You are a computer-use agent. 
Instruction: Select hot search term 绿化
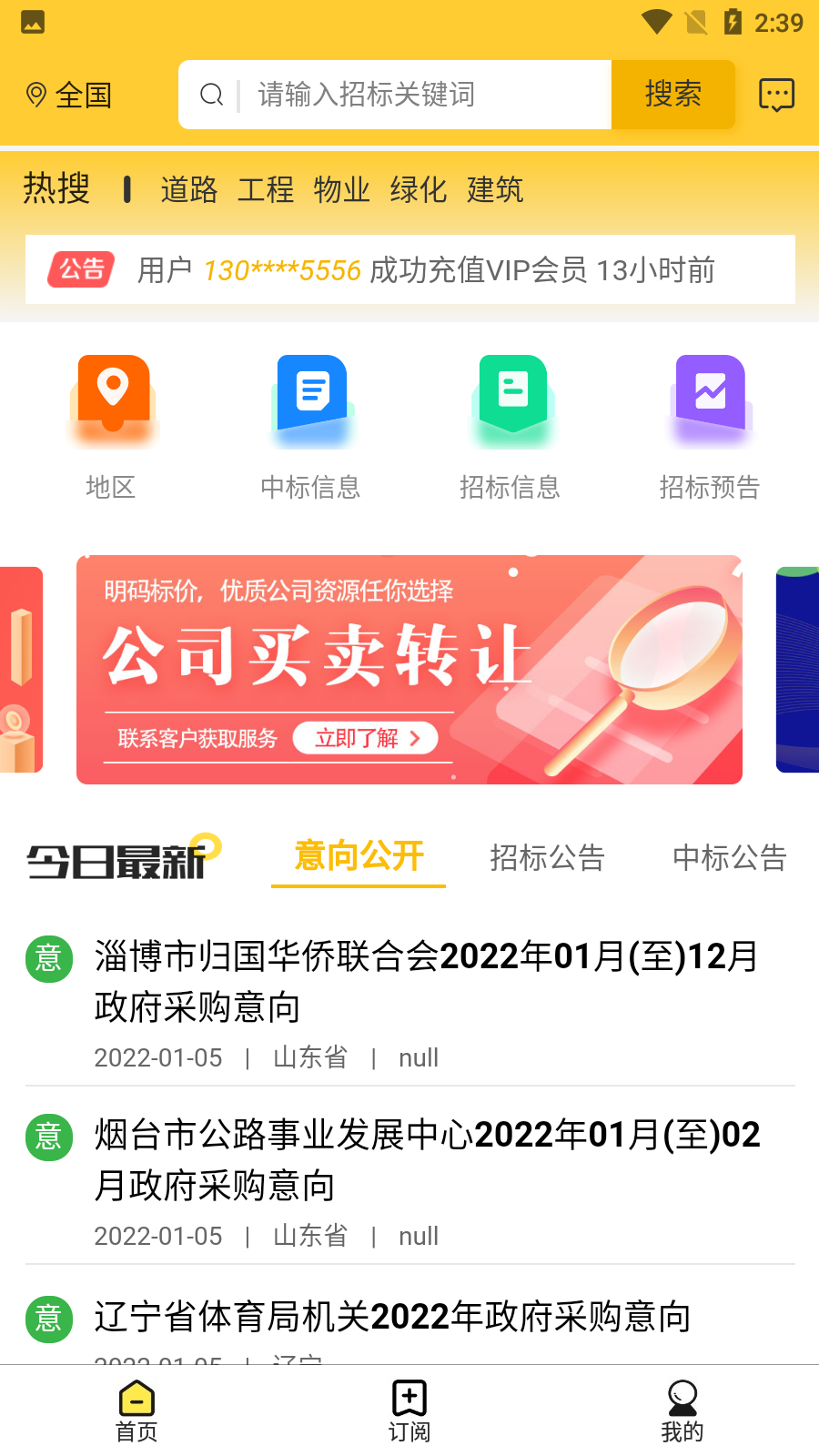tap(419, 189)
